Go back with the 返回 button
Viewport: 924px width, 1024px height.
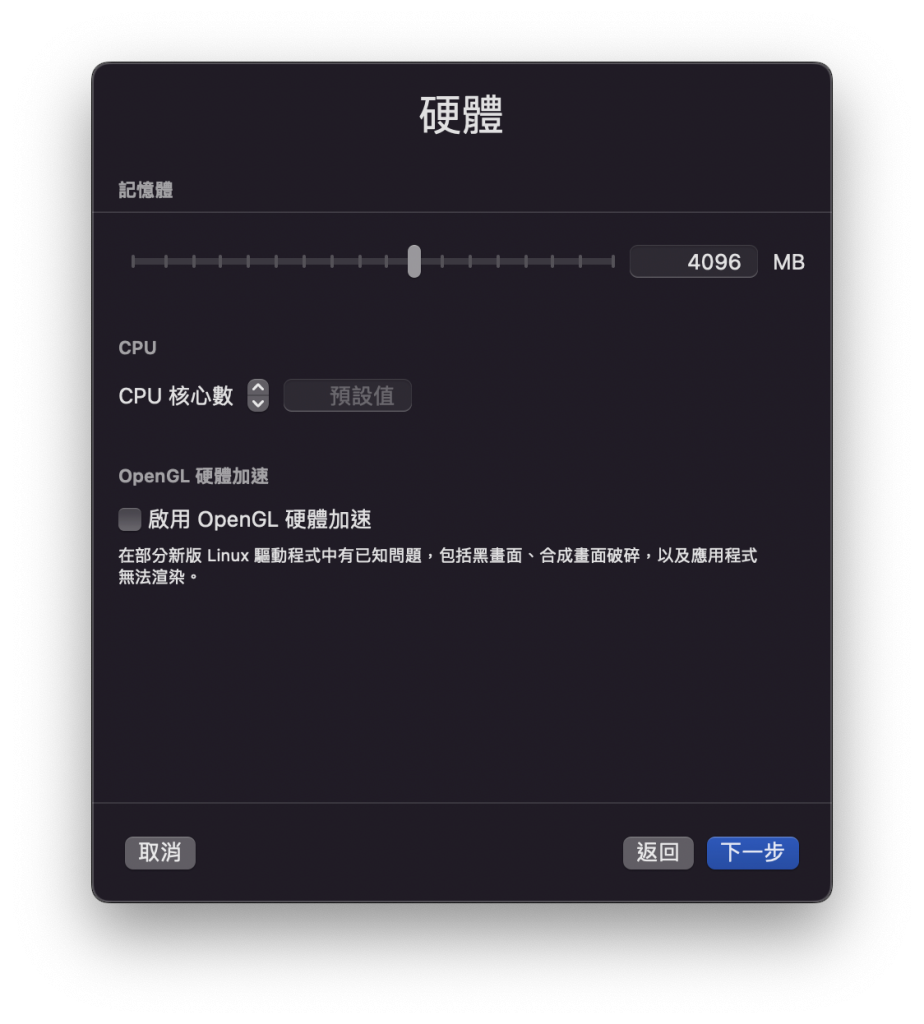click(658, 852)
